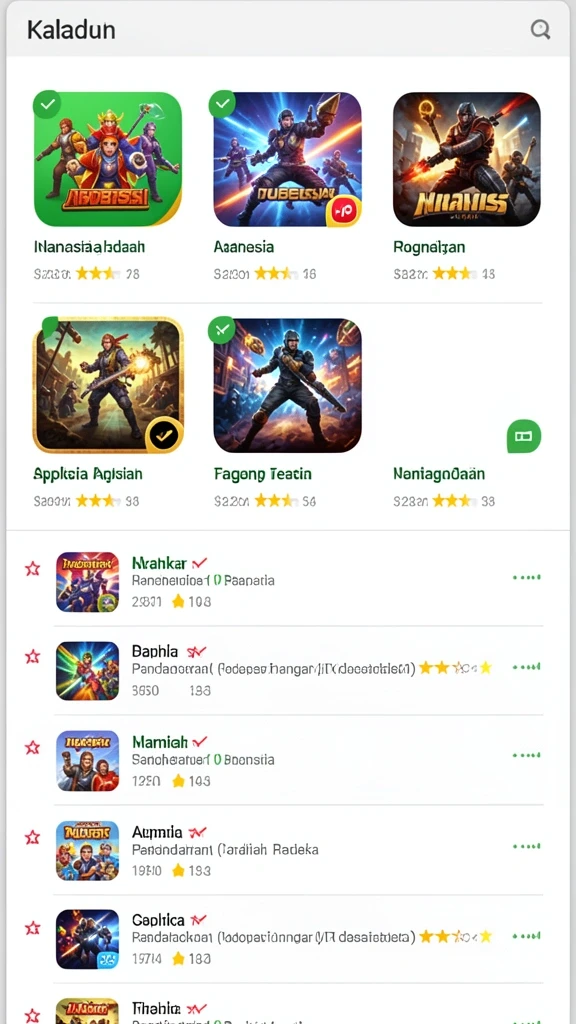The height and width of the screenshot is (1024, 576).
Task: Open the overflow dots for Mrahkar
Action: (x=526, y=577)
